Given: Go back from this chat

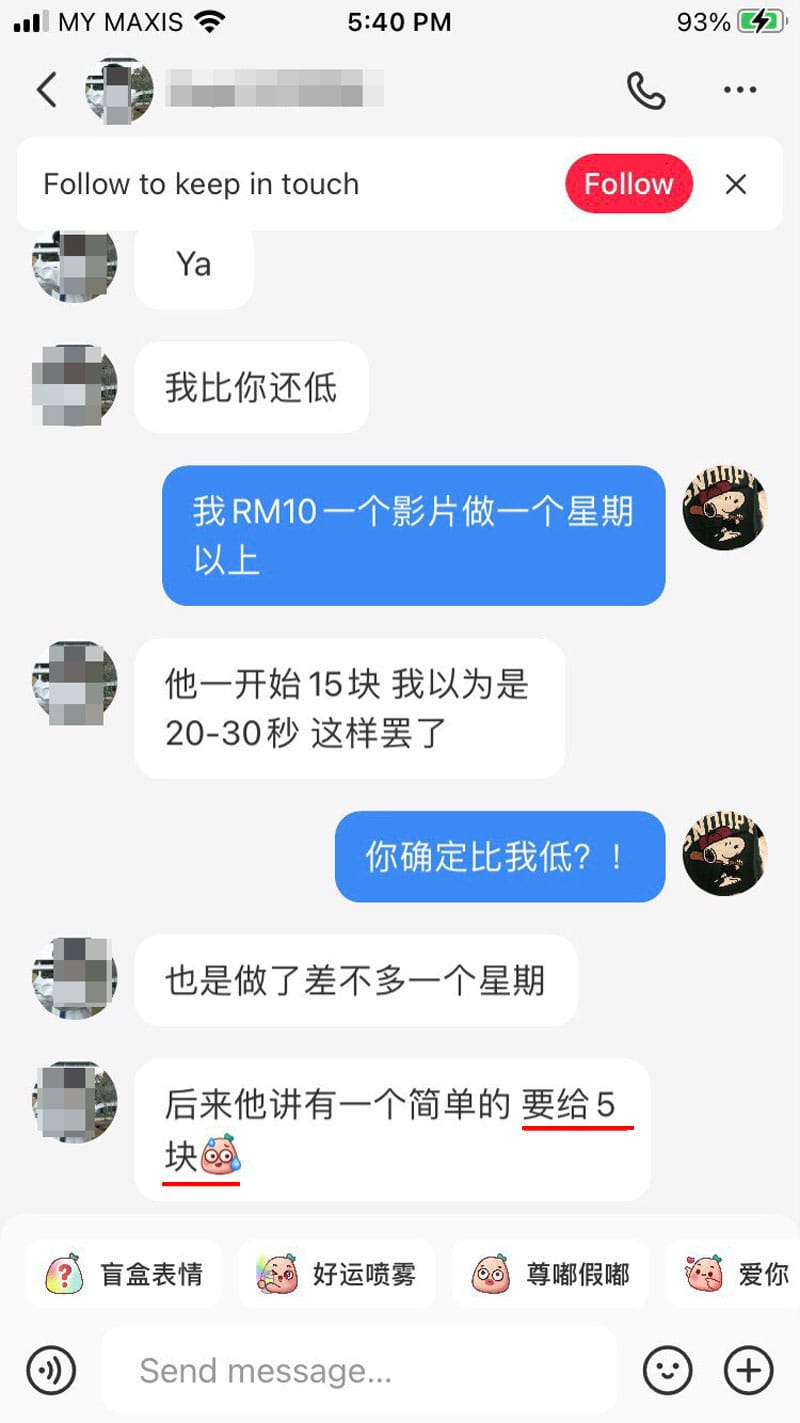Looking at the screenshot, I should (x=47, y=90).
